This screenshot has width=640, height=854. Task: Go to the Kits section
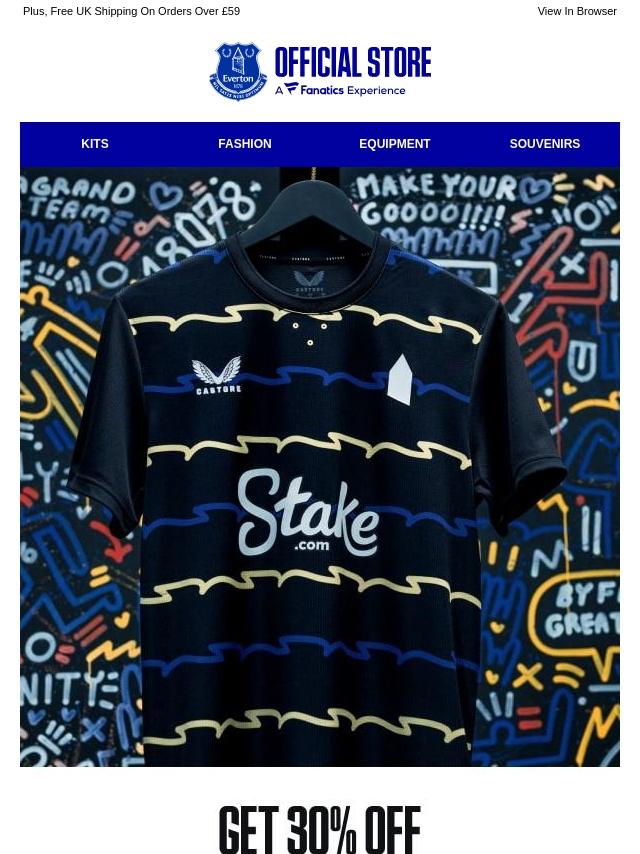pos(95,144)
